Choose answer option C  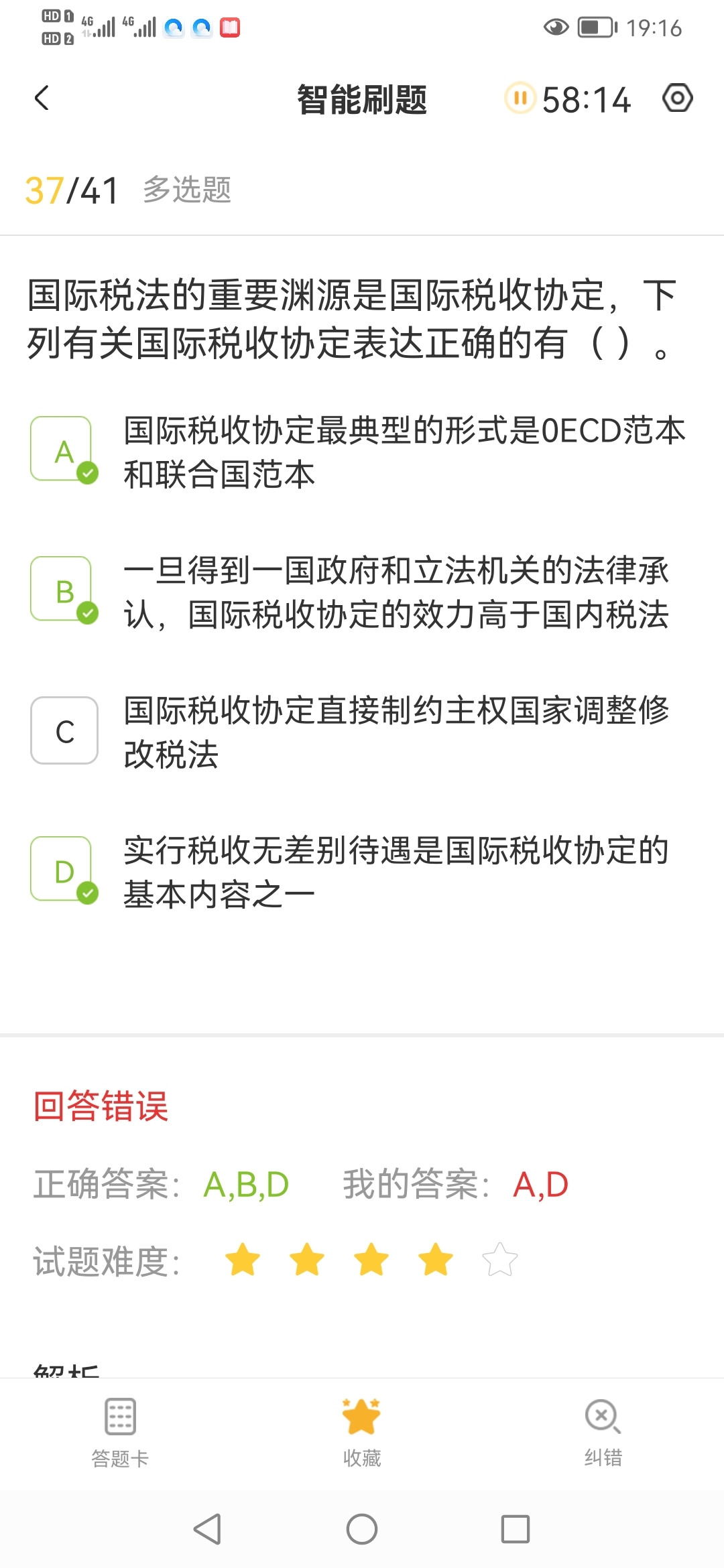pyautogui.click(x=64, y=730)
